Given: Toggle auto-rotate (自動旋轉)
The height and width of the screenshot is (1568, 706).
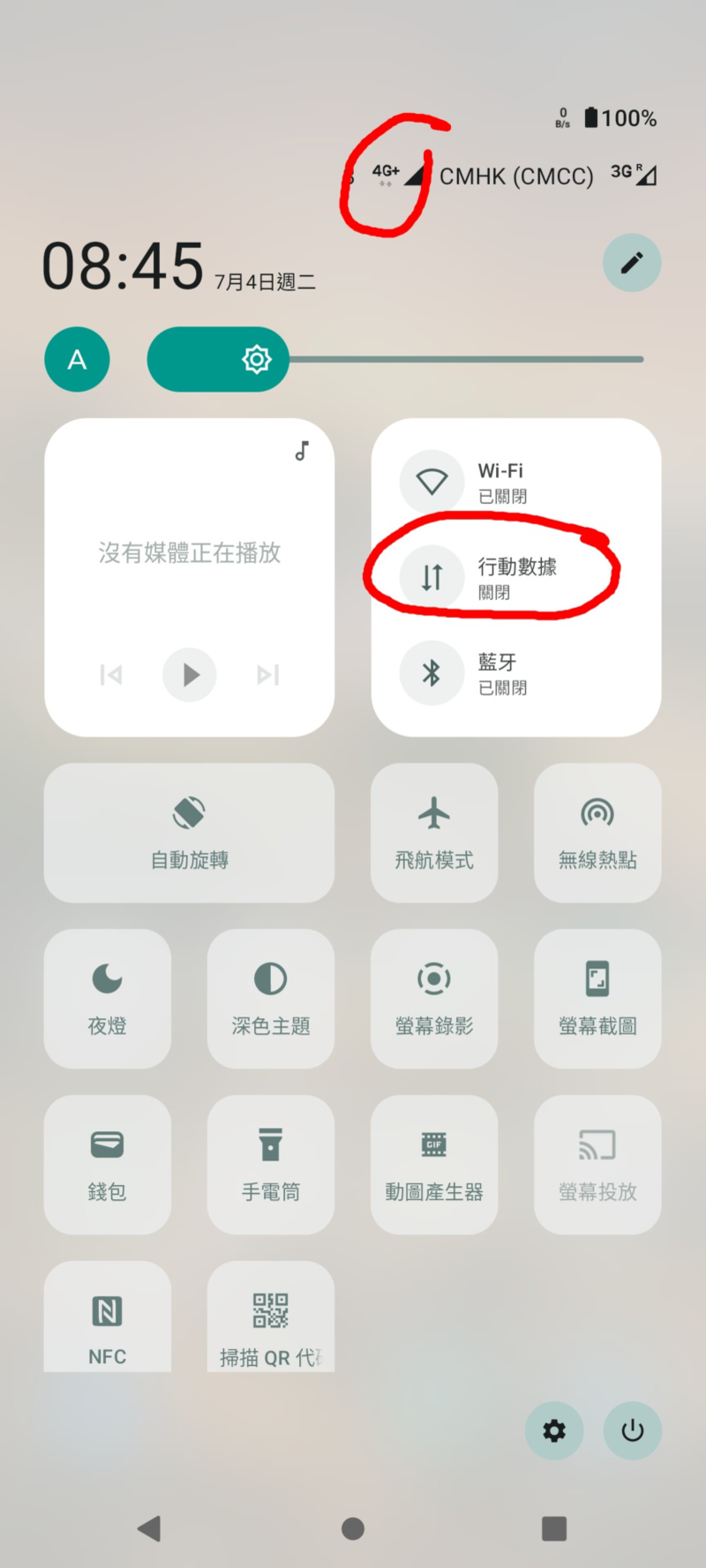Looking at the screenshot, I should point(189,832).
